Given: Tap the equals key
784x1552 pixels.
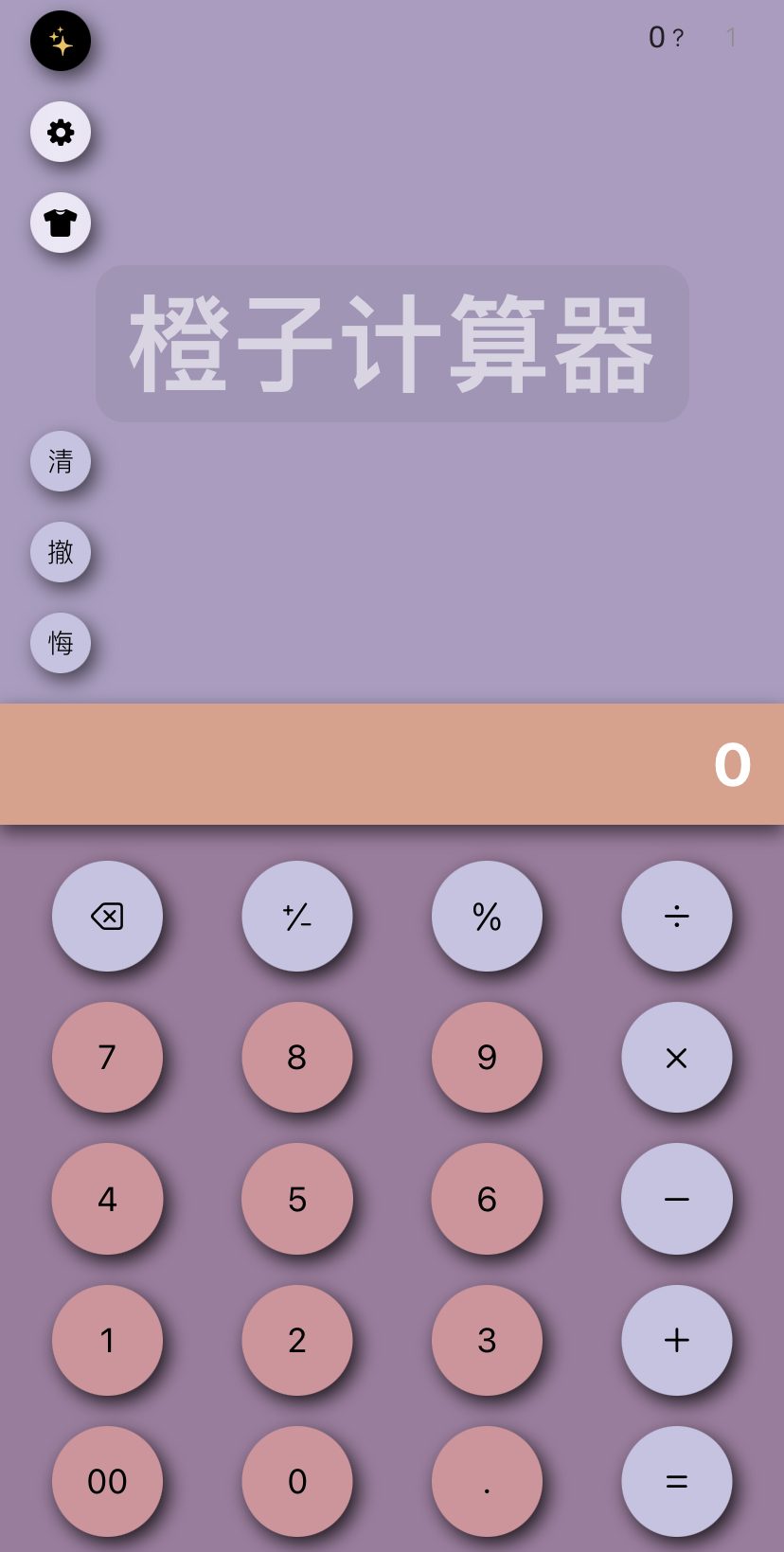Looking at the screenshot, I should [676, 1481].
